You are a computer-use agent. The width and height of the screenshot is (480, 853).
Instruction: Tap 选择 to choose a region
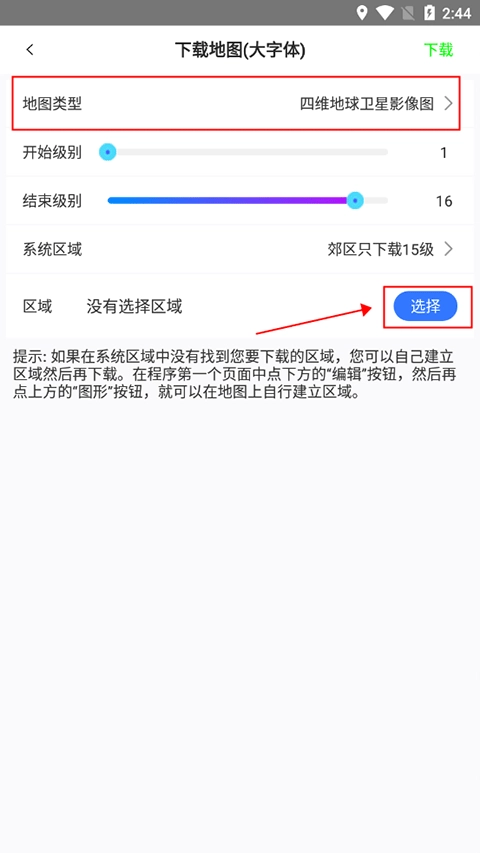[426, 306]
